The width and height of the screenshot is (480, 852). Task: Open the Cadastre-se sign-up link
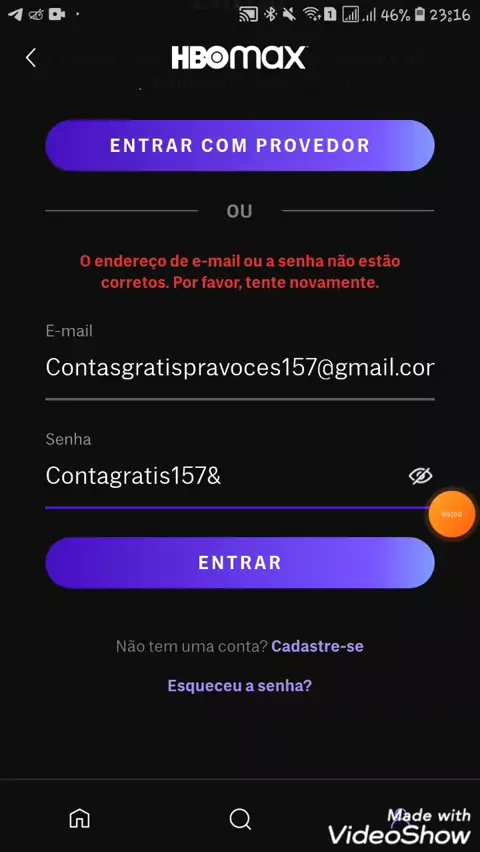point(317,647)
